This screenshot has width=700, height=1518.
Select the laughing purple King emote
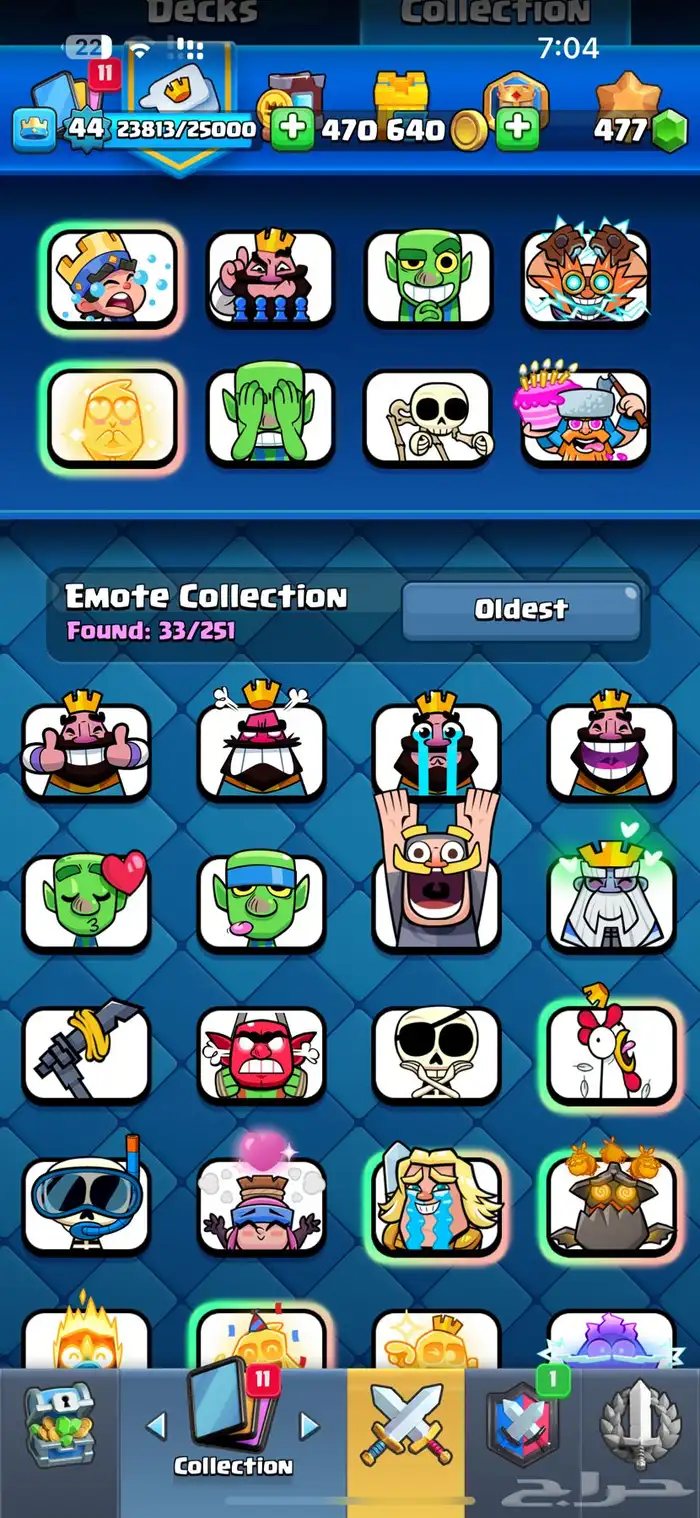611,751
